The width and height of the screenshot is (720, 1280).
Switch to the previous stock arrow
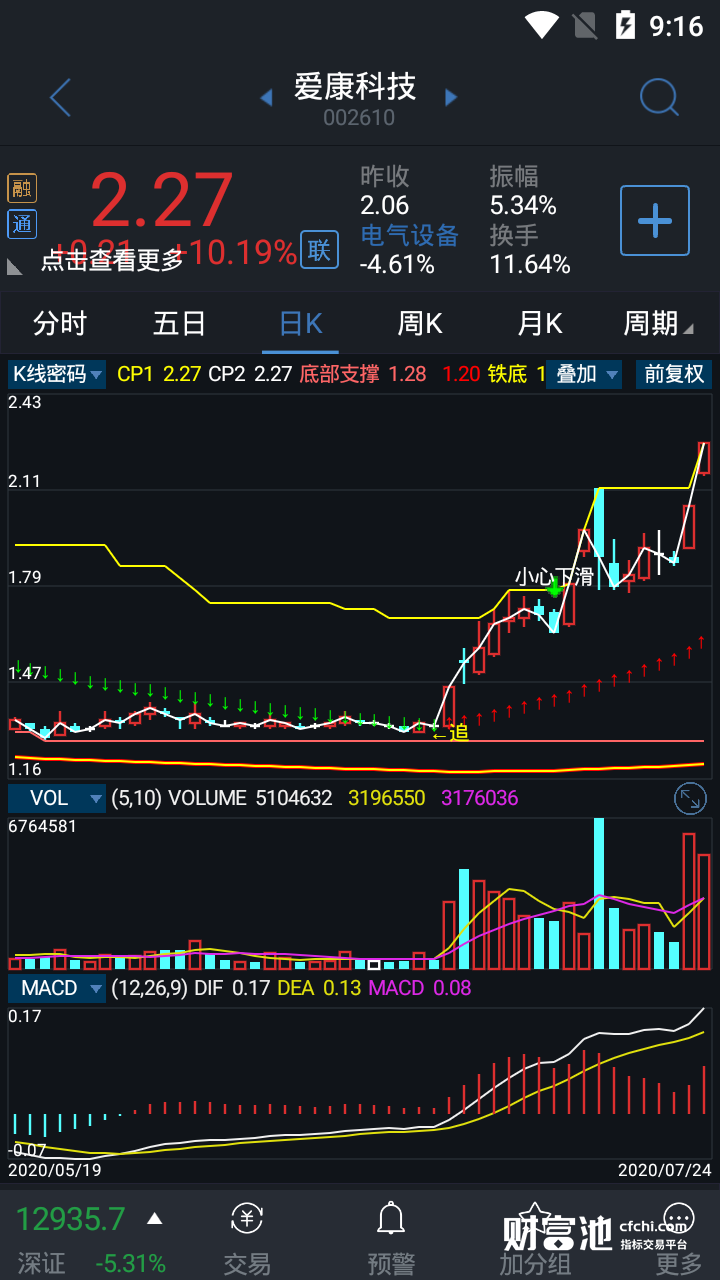(266, 97)
